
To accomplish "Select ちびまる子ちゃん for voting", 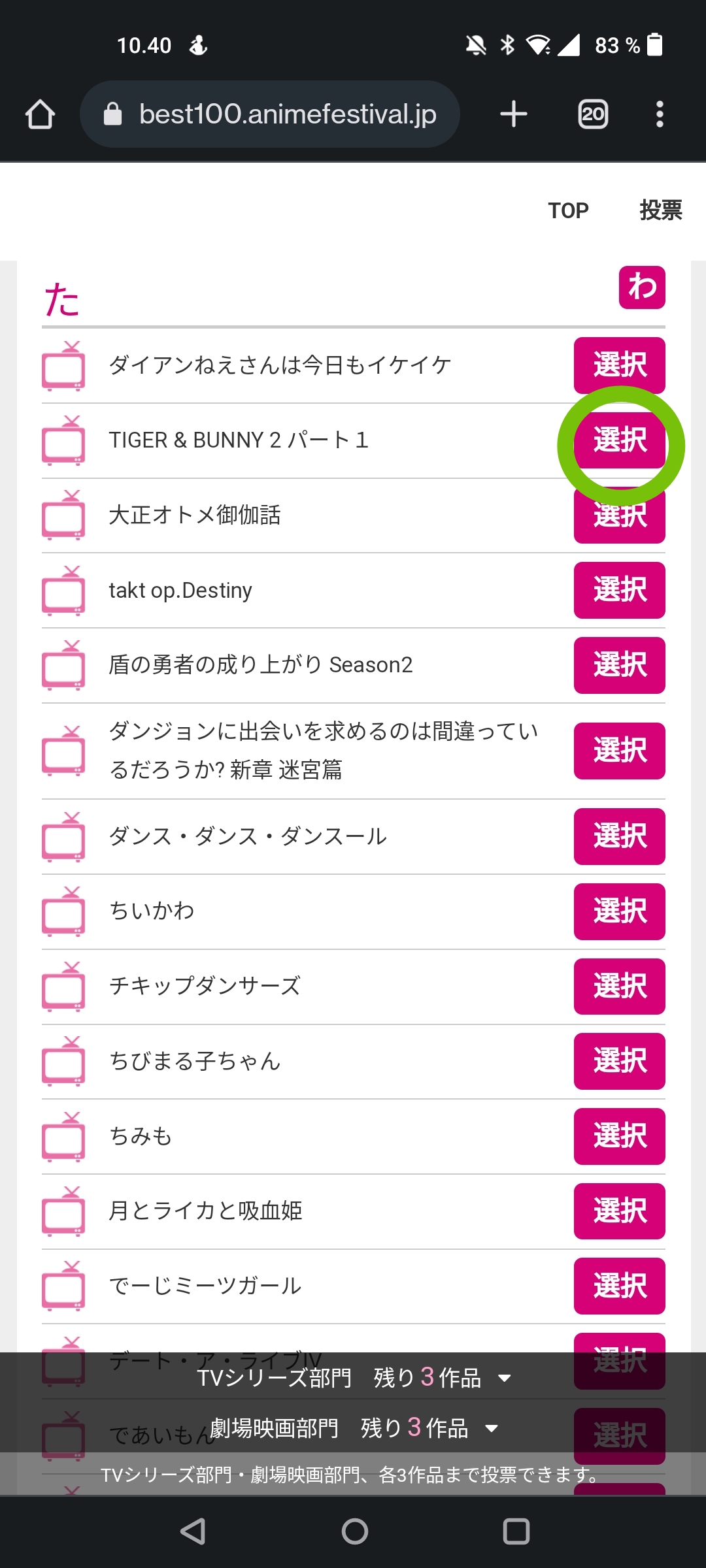I will [x=619, y=1061].
